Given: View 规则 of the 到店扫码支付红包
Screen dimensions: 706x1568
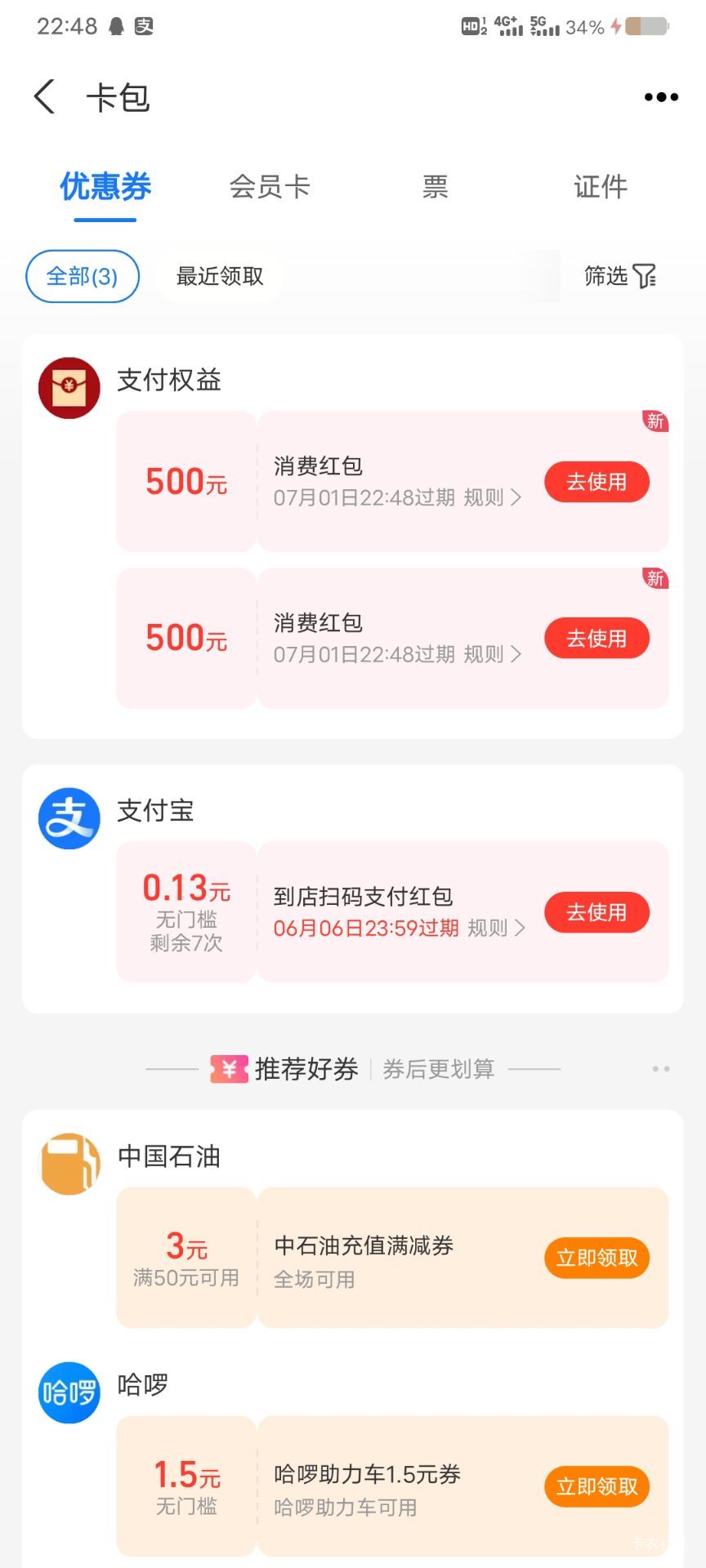Looking at the screenshot, I should [x=496, y=929].
